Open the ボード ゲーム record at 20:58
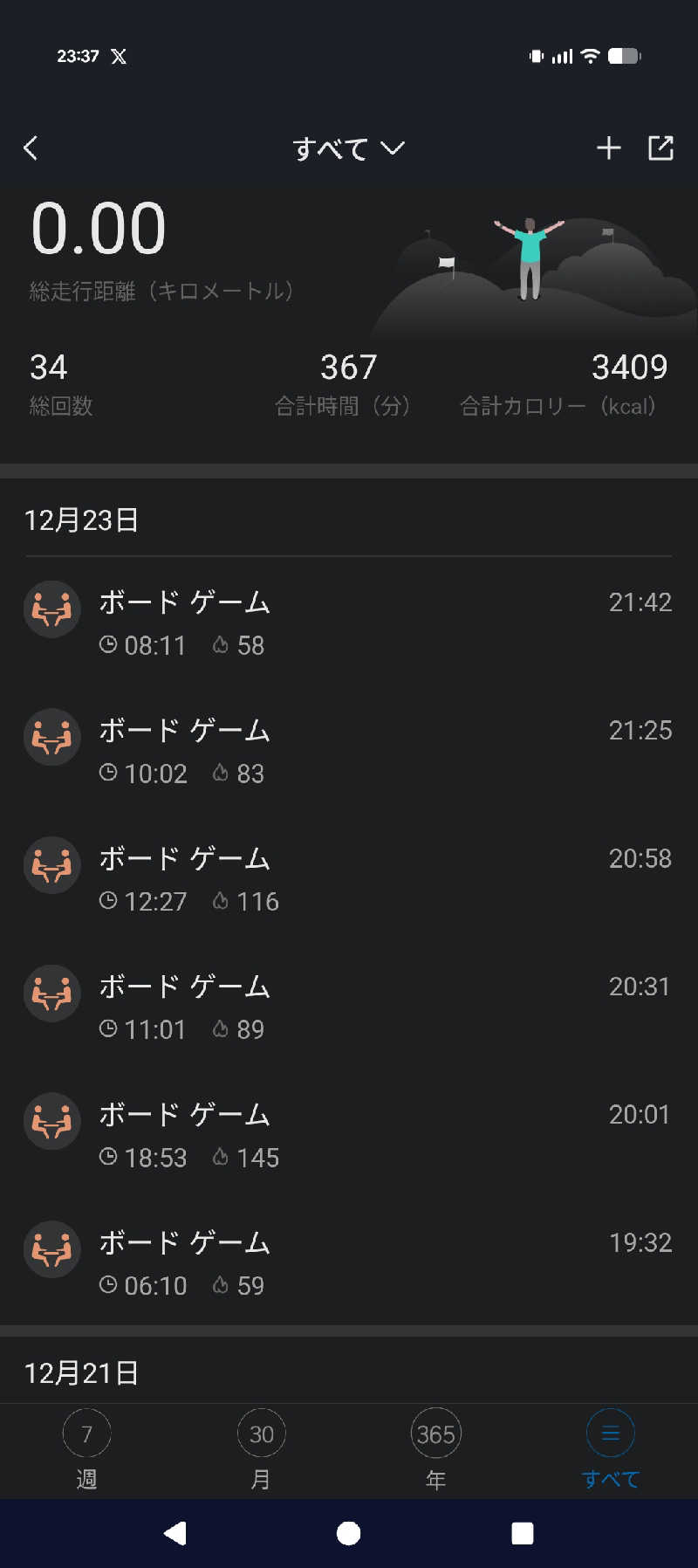698x1568 pixels. 349,878
